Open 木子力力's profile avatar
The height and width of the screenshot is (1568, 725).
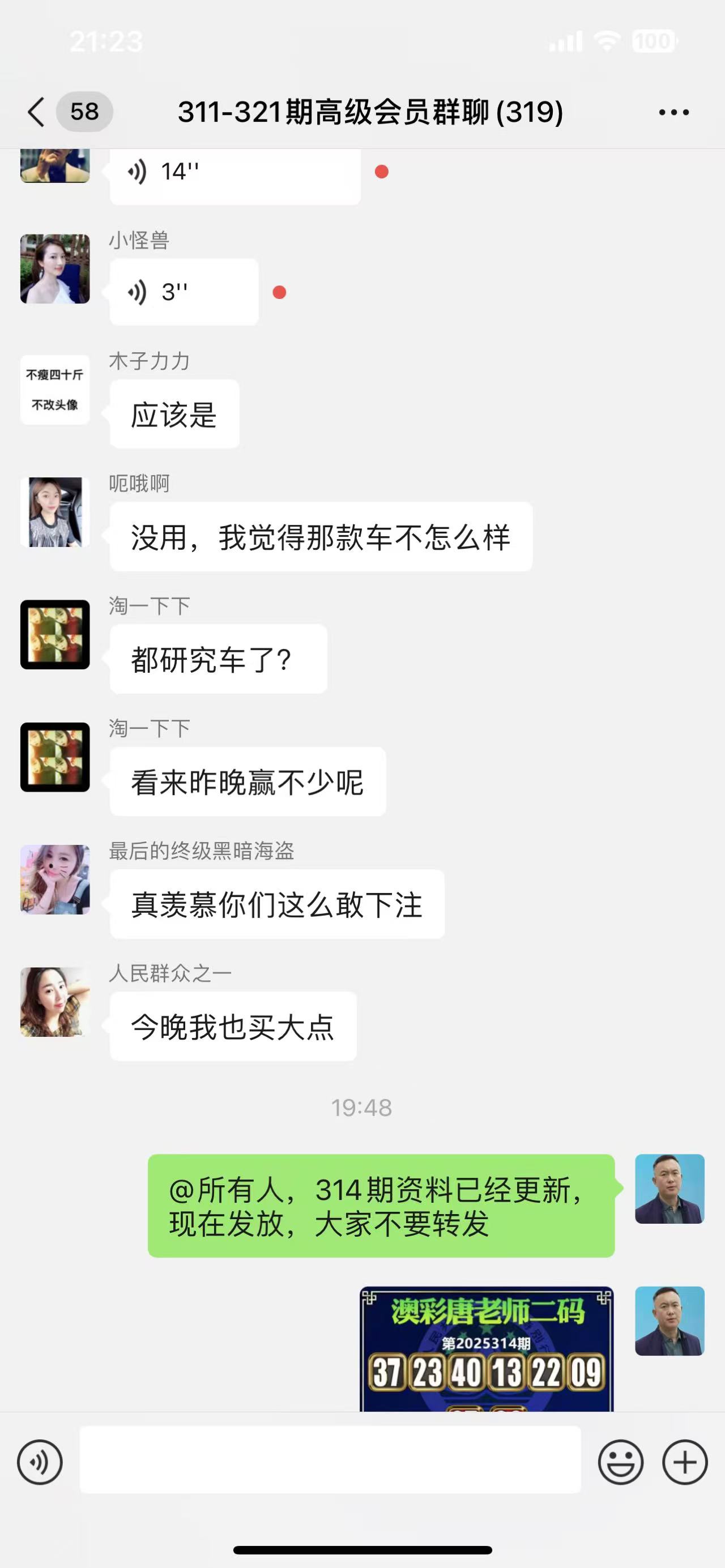click(55, 390)
